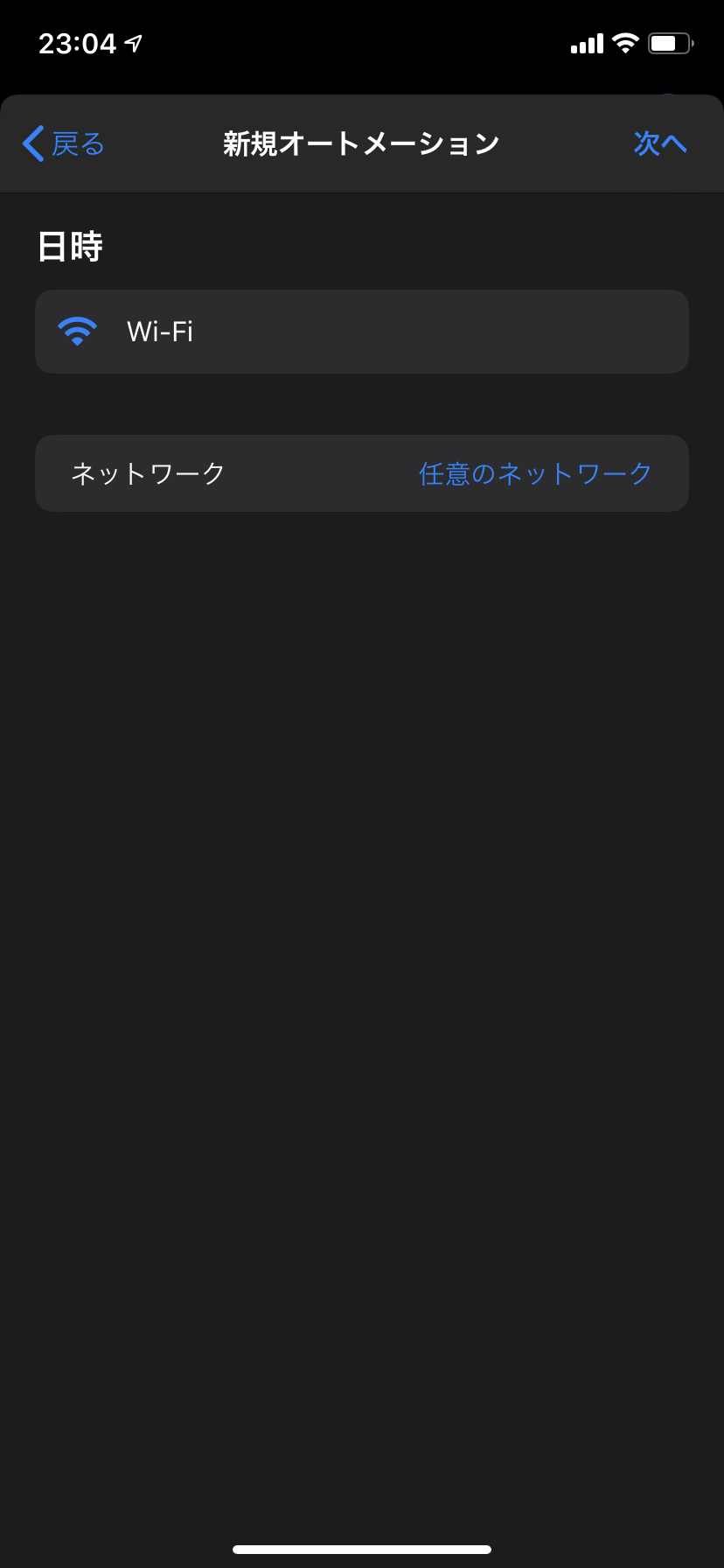
Task: Open the ネットワーク row options
Action: (x=361, y=472)
